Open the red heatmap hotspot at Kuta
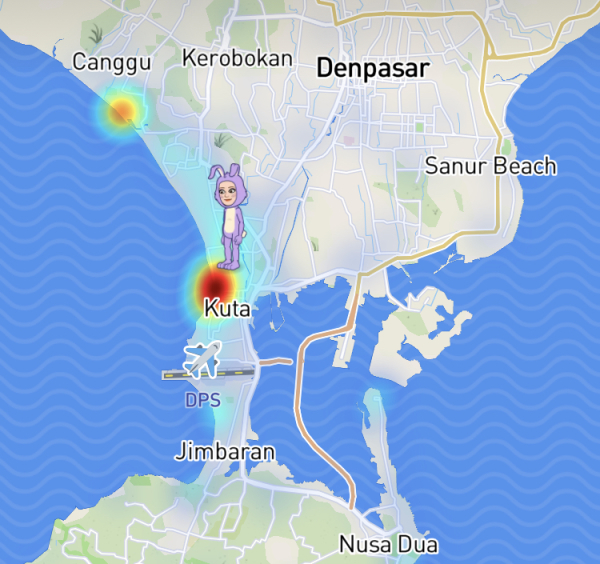Screen dimensions: 600x564 [x=210, y=287]
